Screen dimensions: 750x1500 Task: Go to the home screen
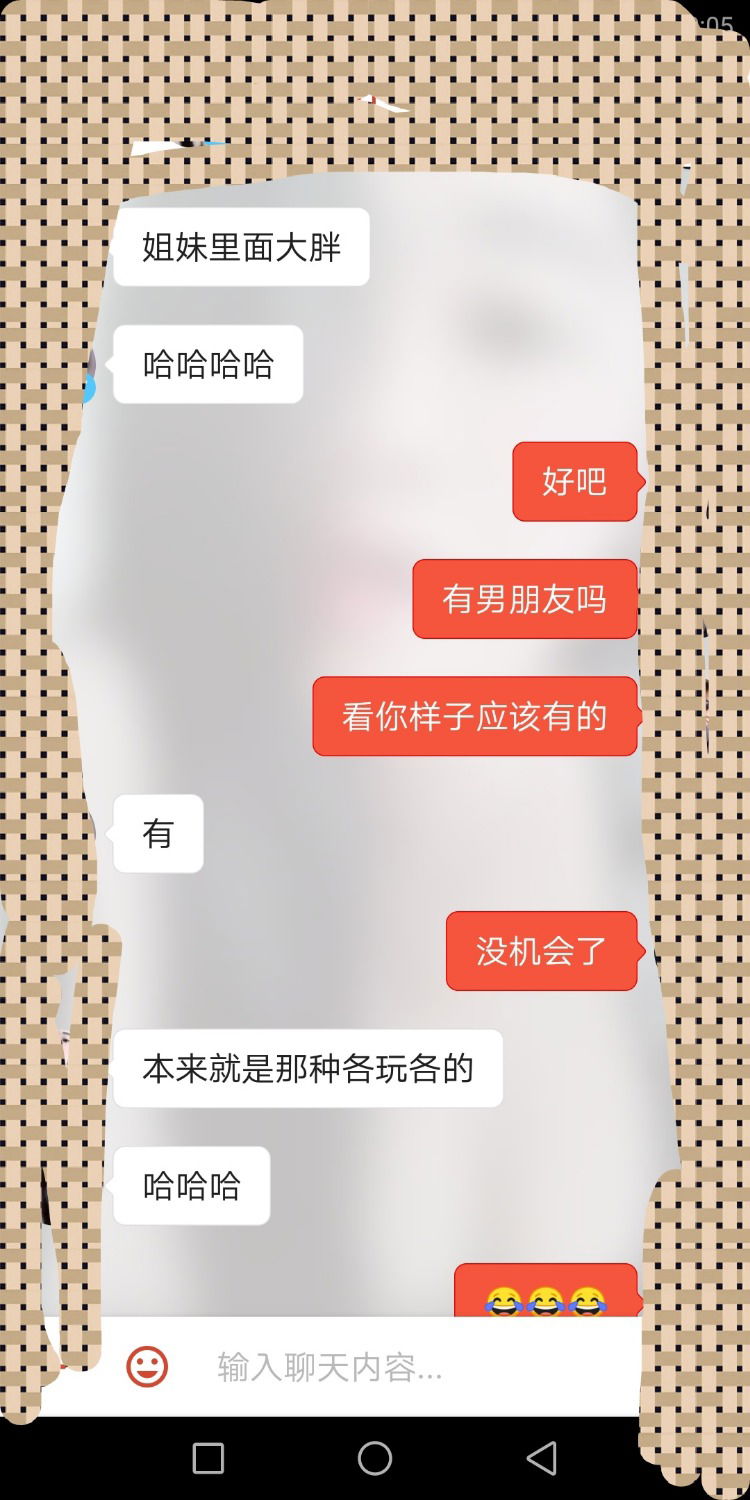tap(375, 1458)
